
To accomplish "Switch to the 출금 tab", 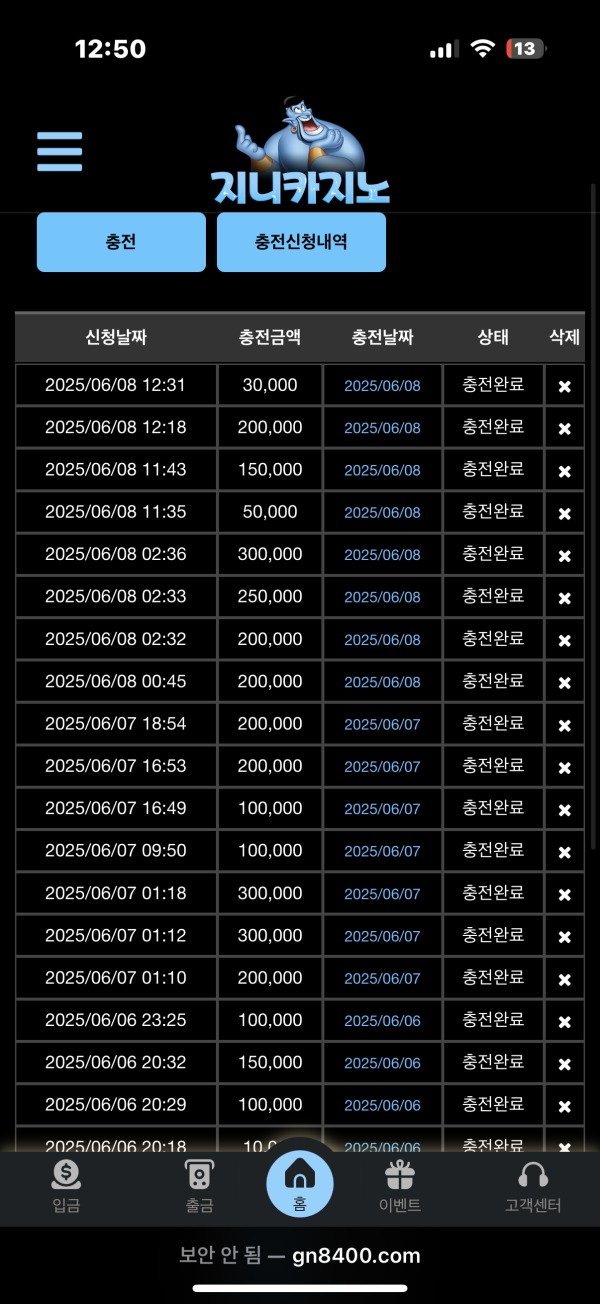I will click(199, 1187).
